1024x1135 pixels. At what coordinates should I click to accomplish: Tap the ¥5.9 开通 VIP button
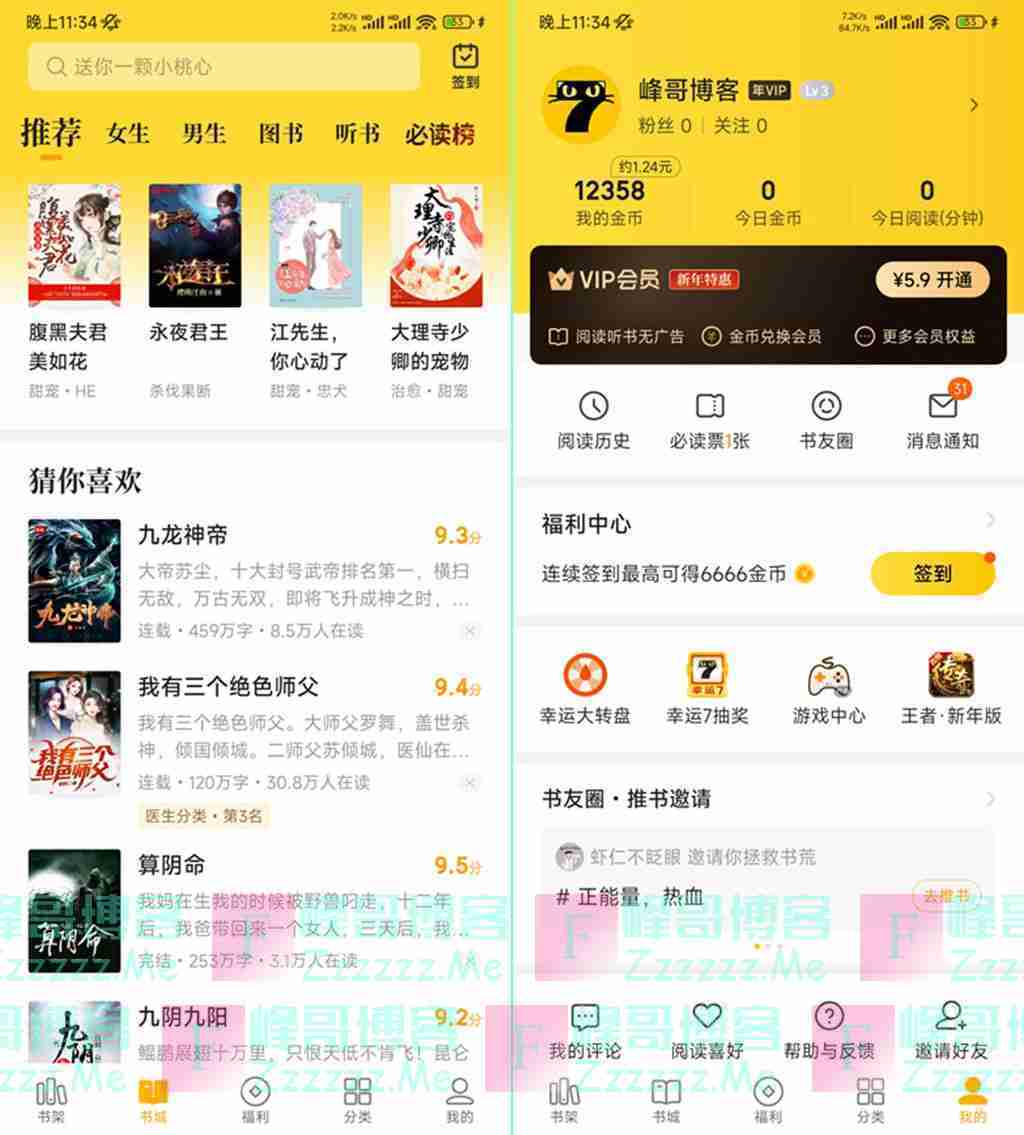[x=932, y=280]
